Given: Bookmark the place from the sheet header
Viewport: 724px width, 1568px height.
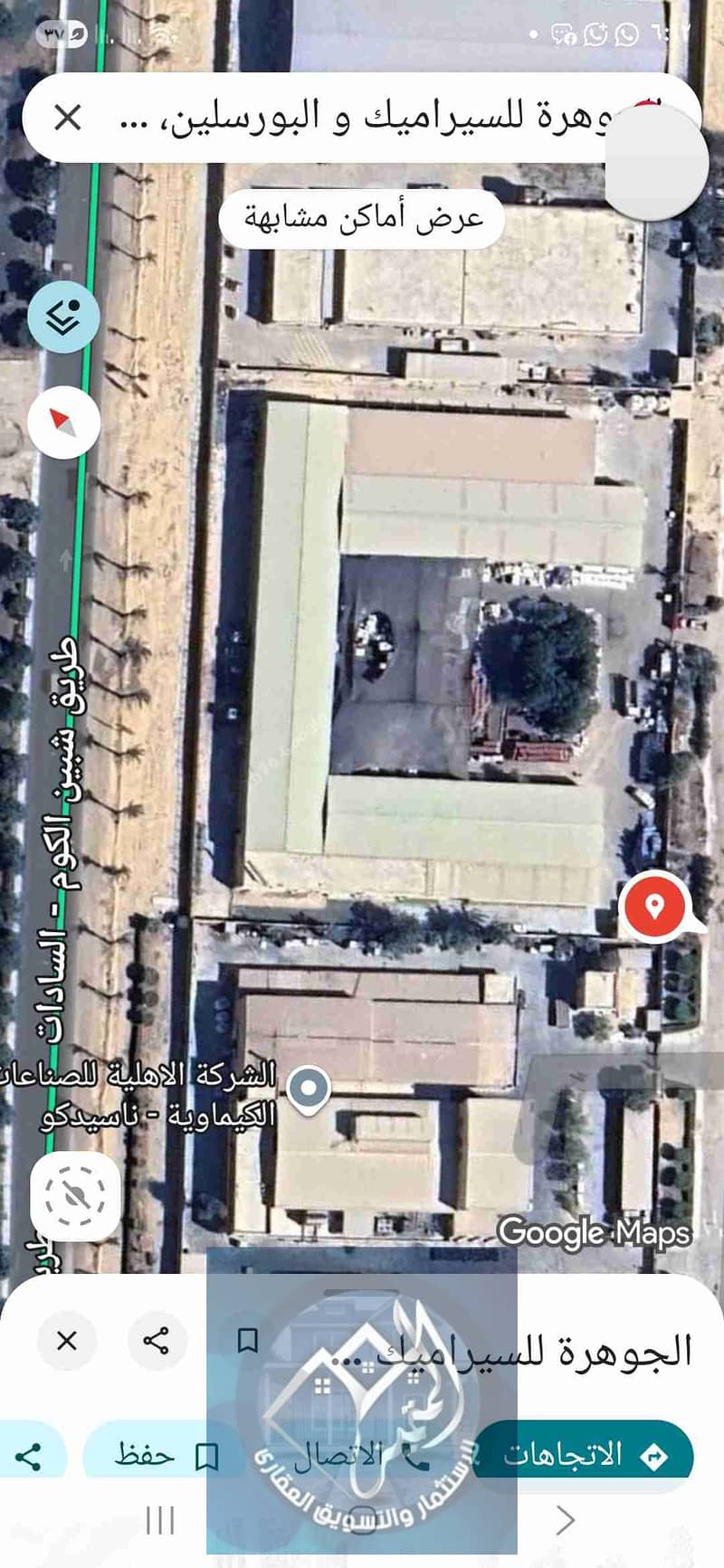Looking at the screenshot, I should (248, 1340).
